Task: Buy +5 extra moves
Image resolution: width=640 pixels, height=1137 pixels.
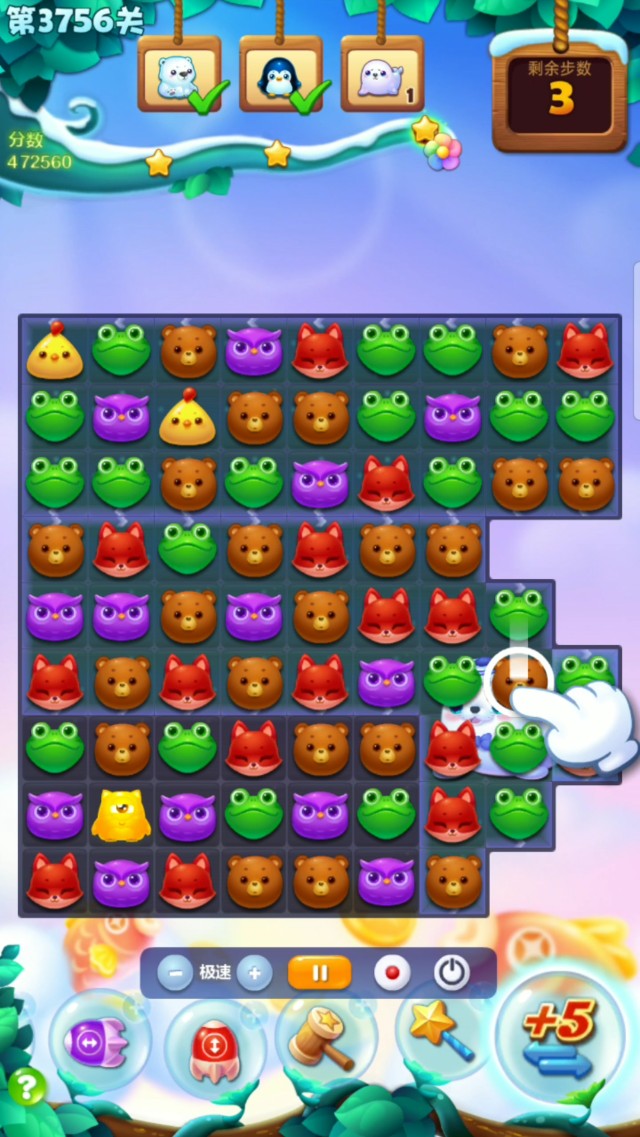Action: click(x=559, y=1035)
